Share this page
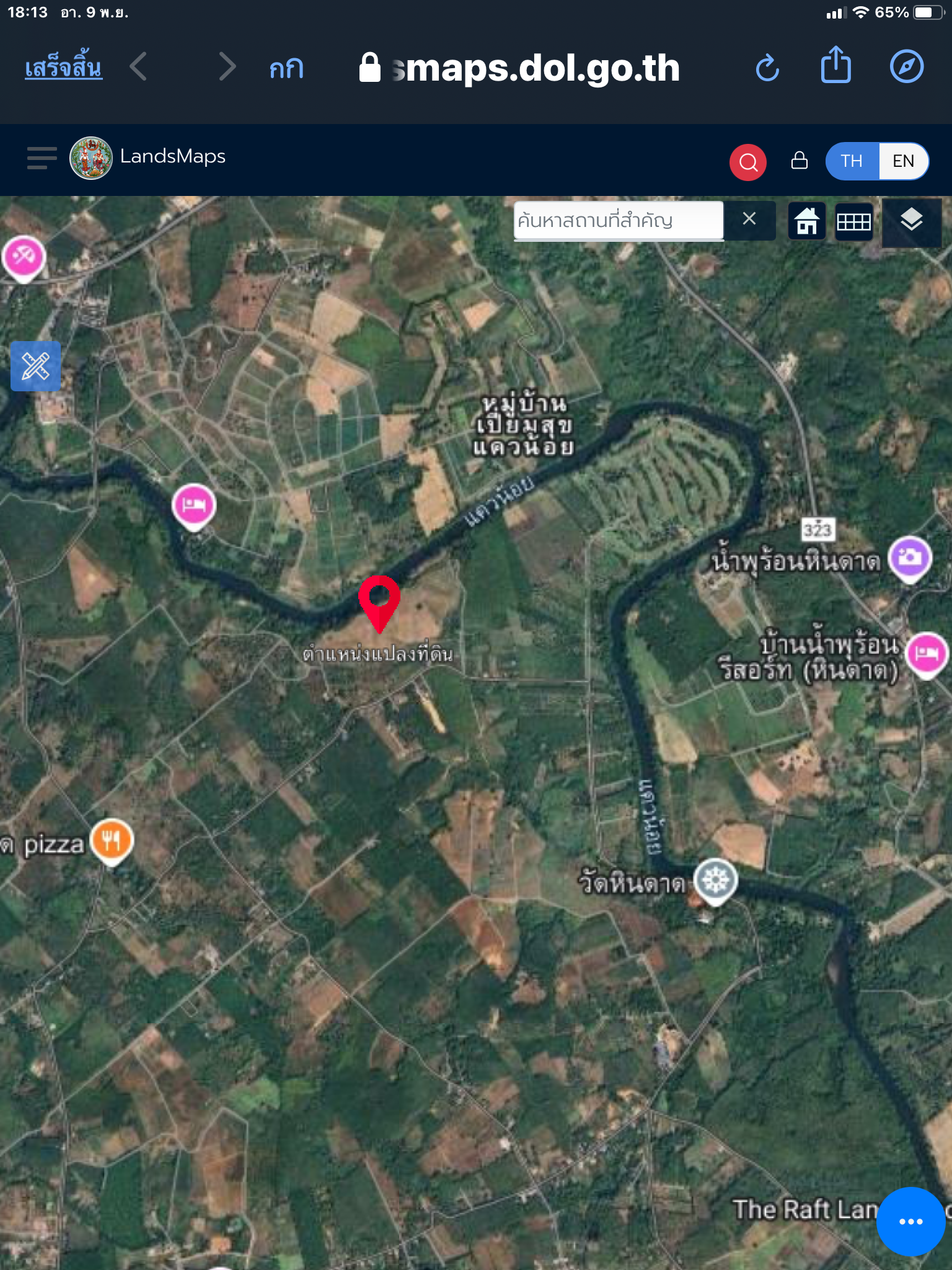952x1270 pixels. [x=835, y=66]
